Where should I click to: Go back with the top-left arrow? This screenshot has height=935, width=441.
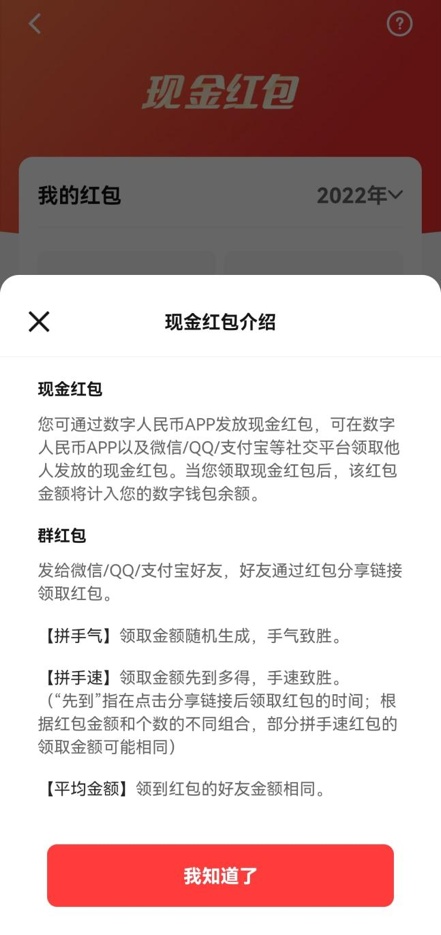click(35, 24)
